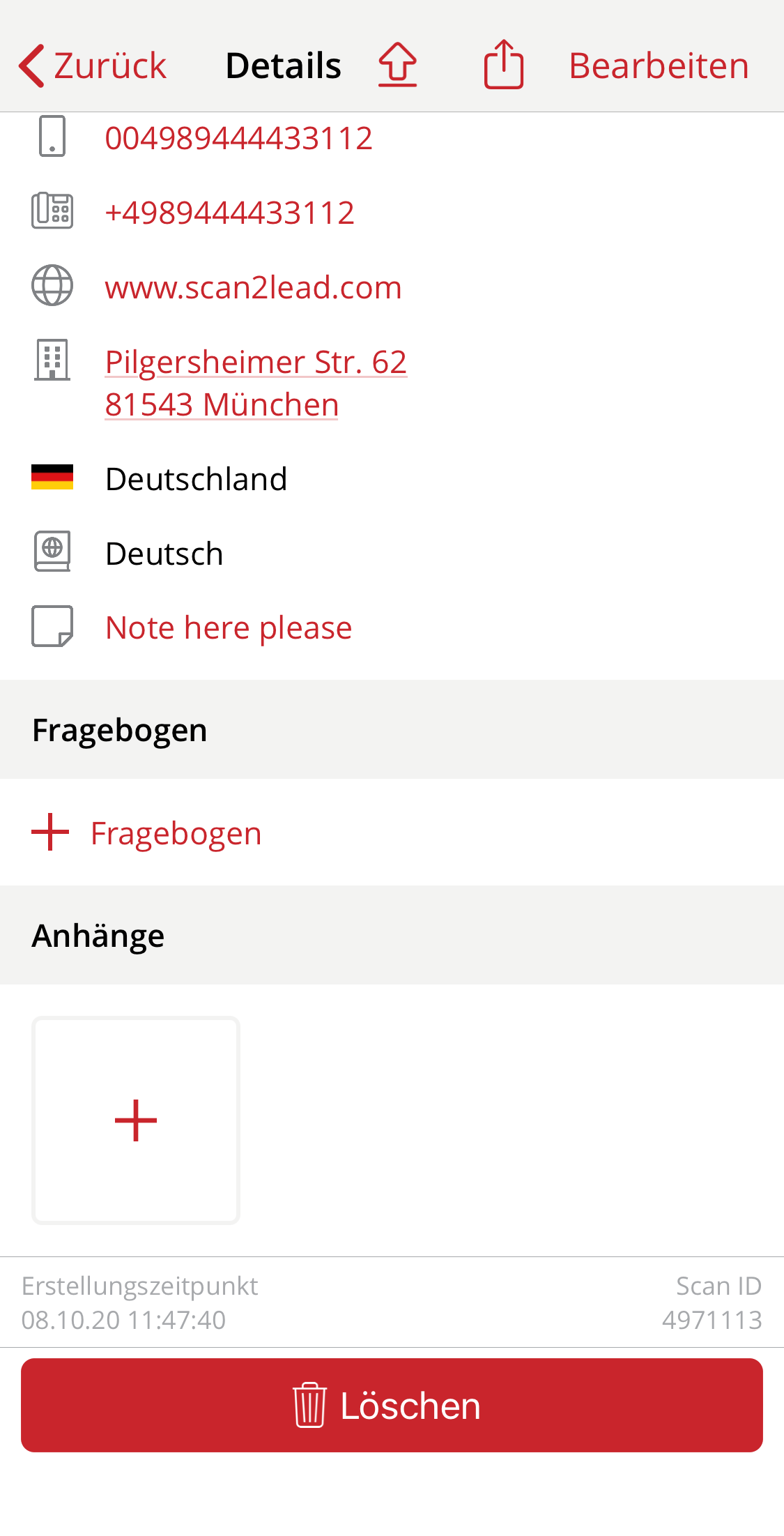
Task: Open the share sheet icon
Action: point(503,64)
